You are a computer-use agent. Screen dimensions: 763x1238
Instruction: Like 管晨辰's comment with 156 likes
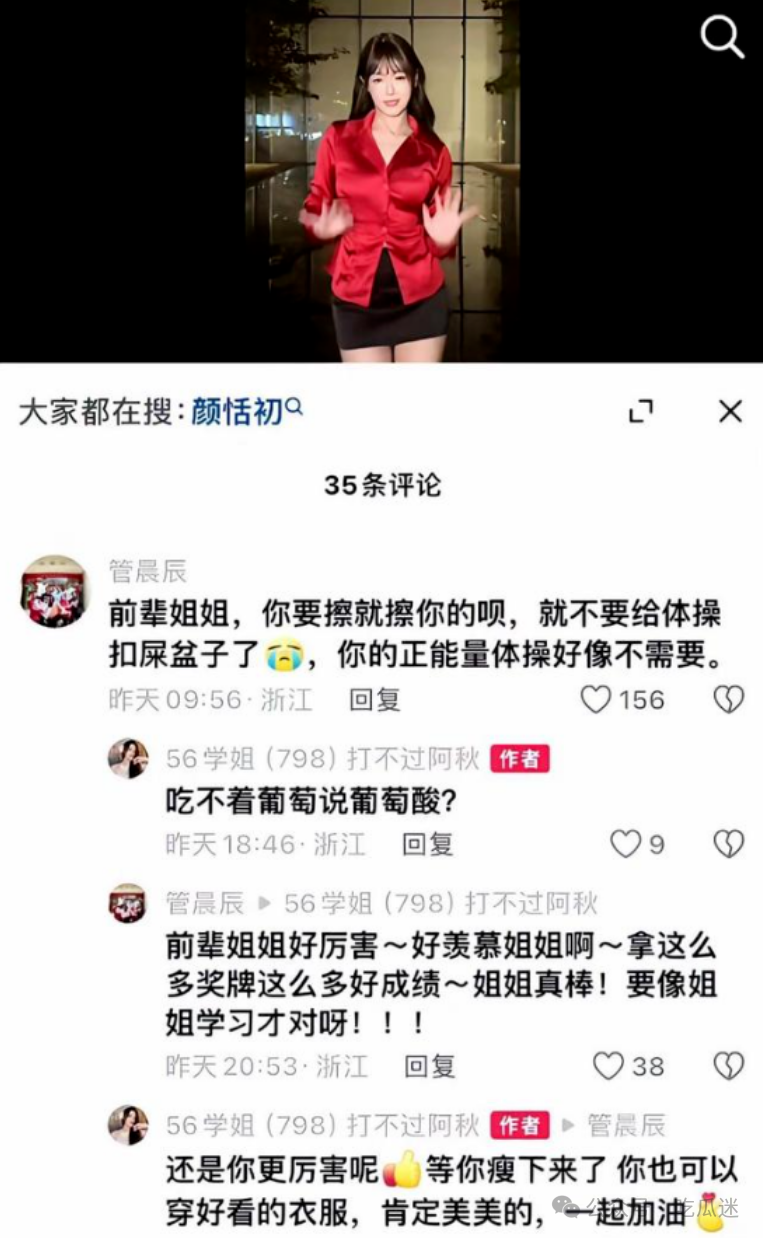coord(596,699)
